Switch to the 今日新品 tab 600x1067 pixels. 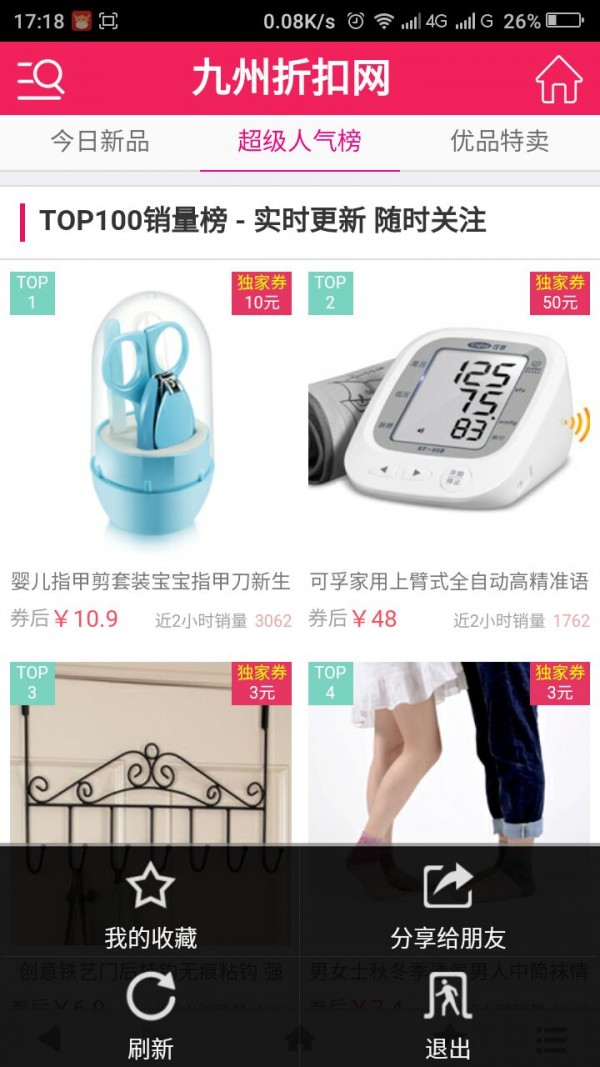[x=100, y=141]
